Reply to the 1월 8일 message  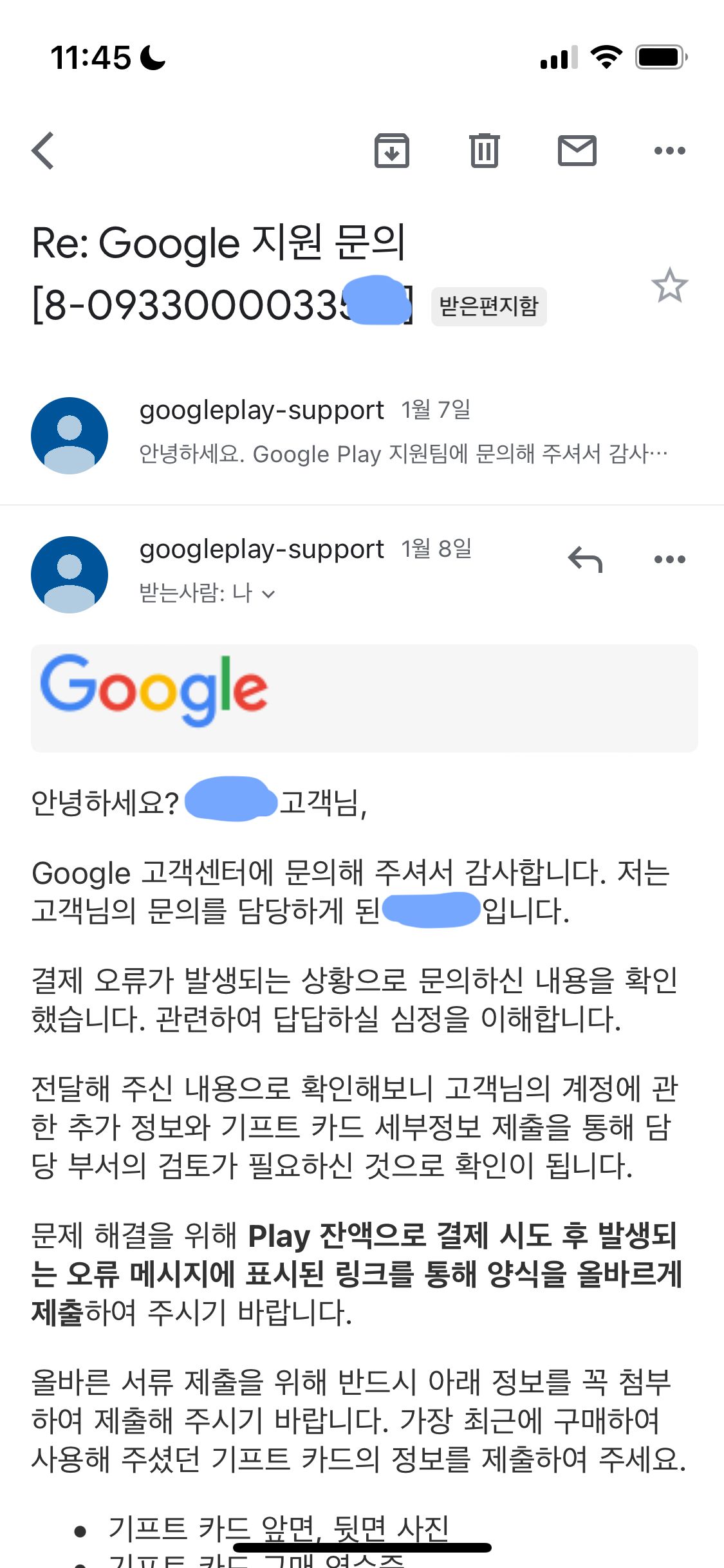click(x=584, y=559)
